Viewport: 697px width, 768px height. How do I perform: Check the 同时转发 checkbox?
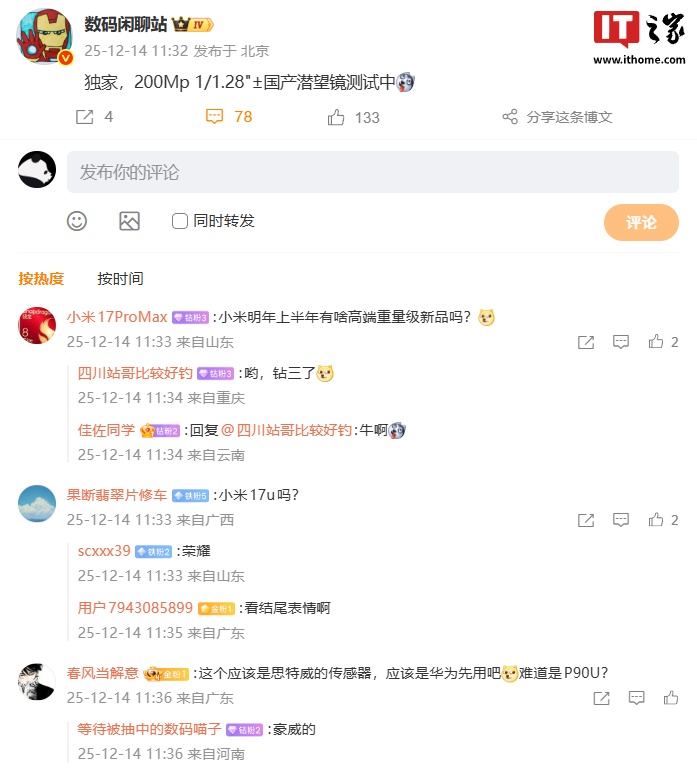pos(180,221)
